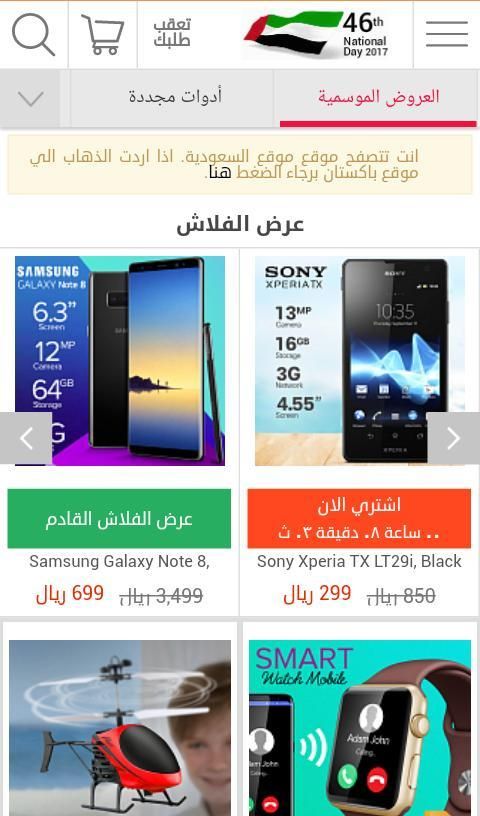Open the hamburger menu
480x816 pixels.
pos(447,34)
